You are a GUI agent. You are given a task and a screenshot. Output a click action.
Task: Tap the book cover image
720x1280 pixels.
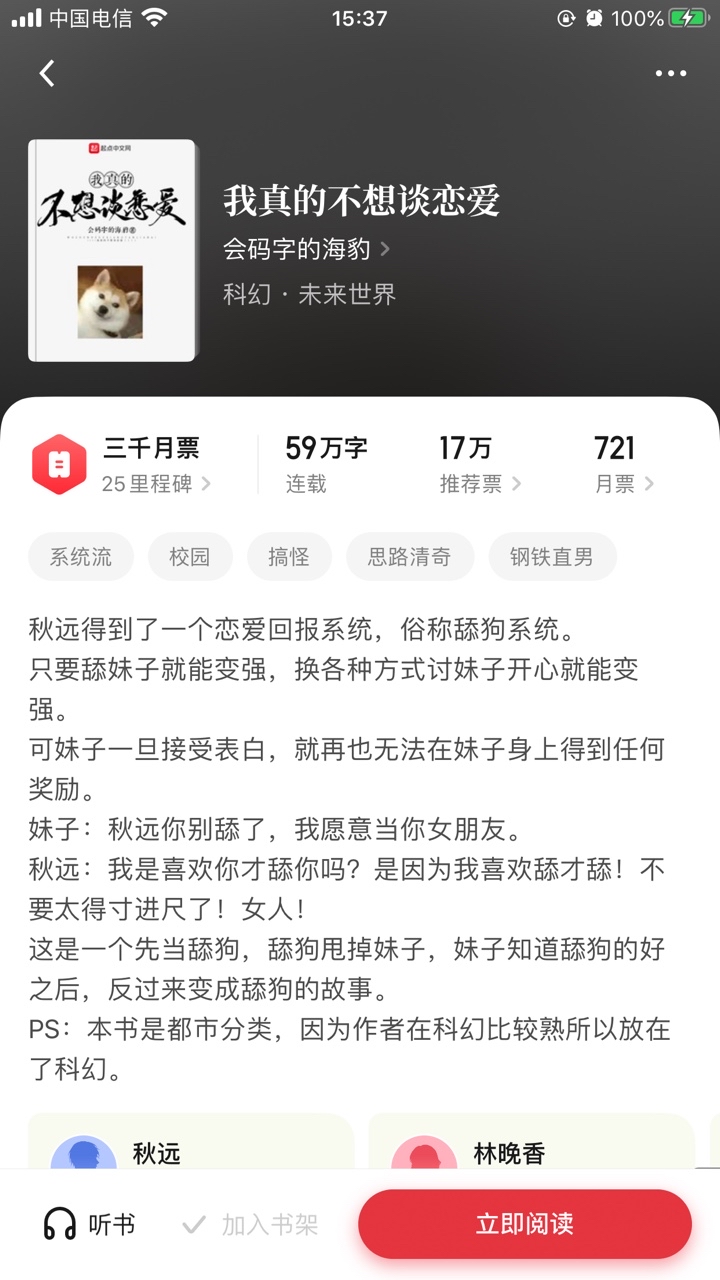pos(112,250)
